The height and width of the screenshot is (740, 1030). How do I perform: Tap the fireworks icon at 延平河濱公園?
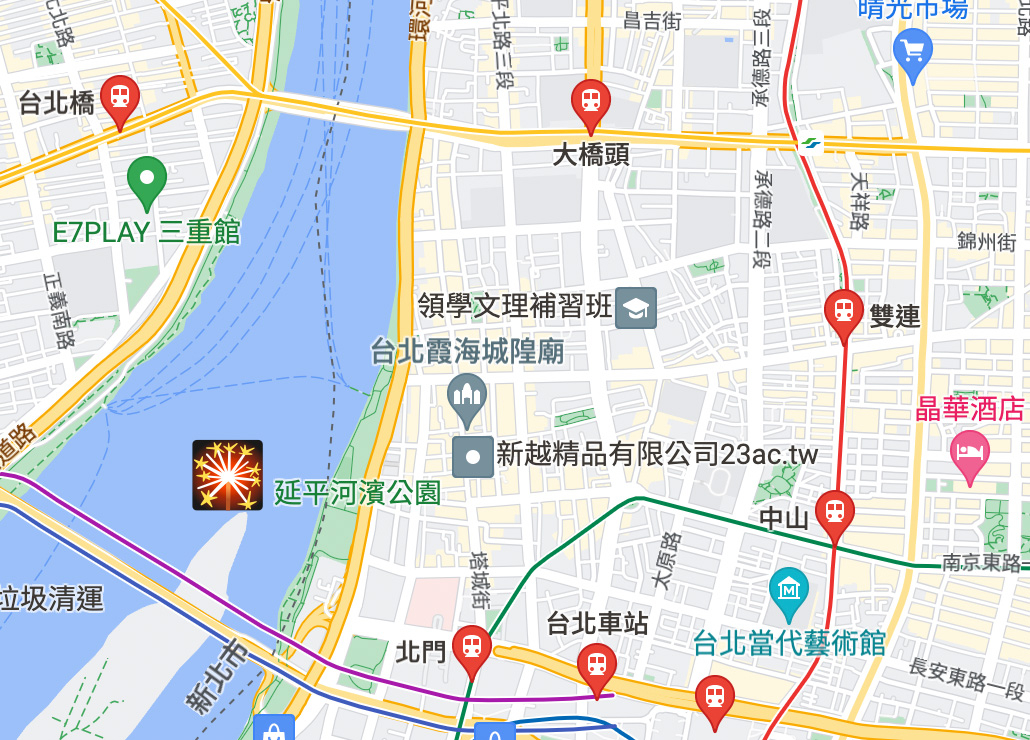(227, 475)
